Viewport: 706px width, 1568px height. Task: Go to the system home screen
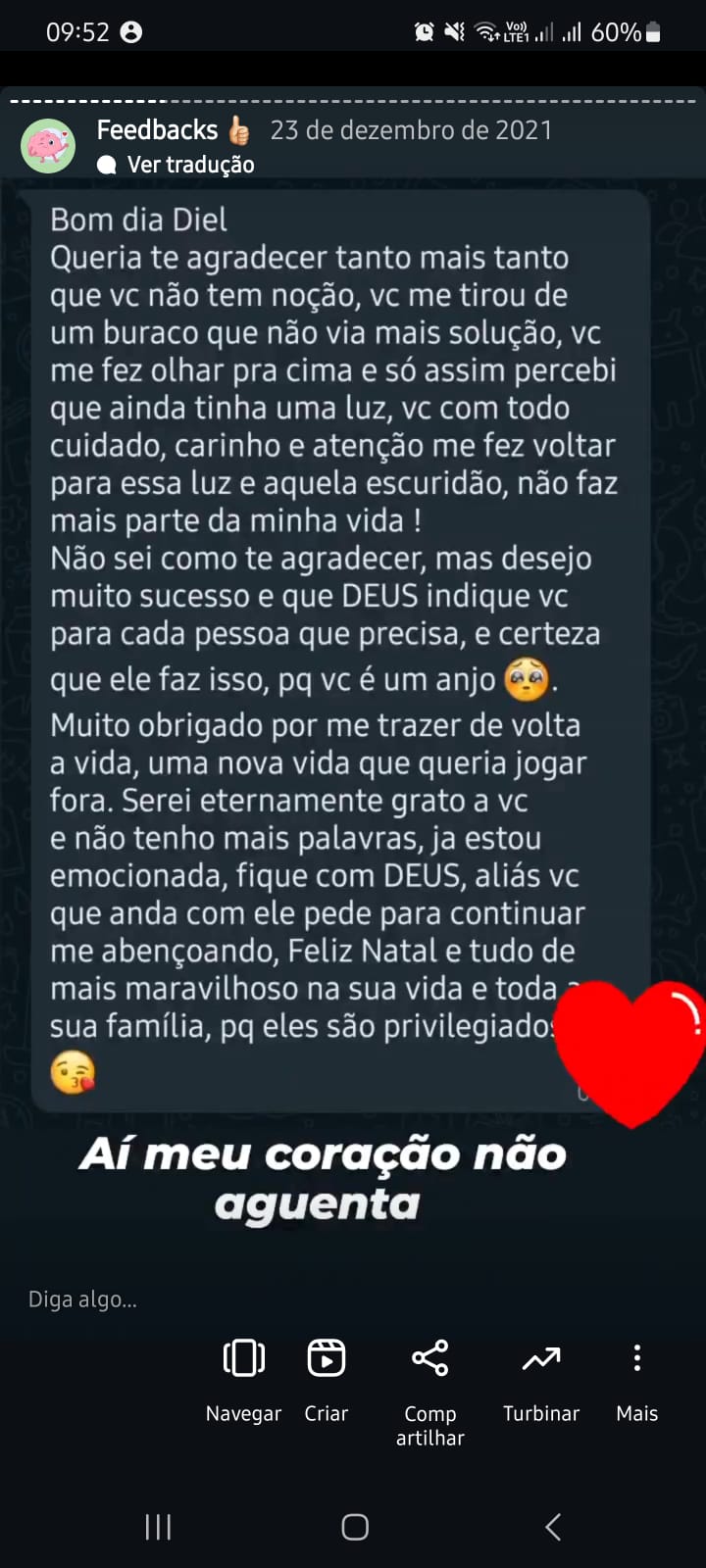click(354, 1526)
